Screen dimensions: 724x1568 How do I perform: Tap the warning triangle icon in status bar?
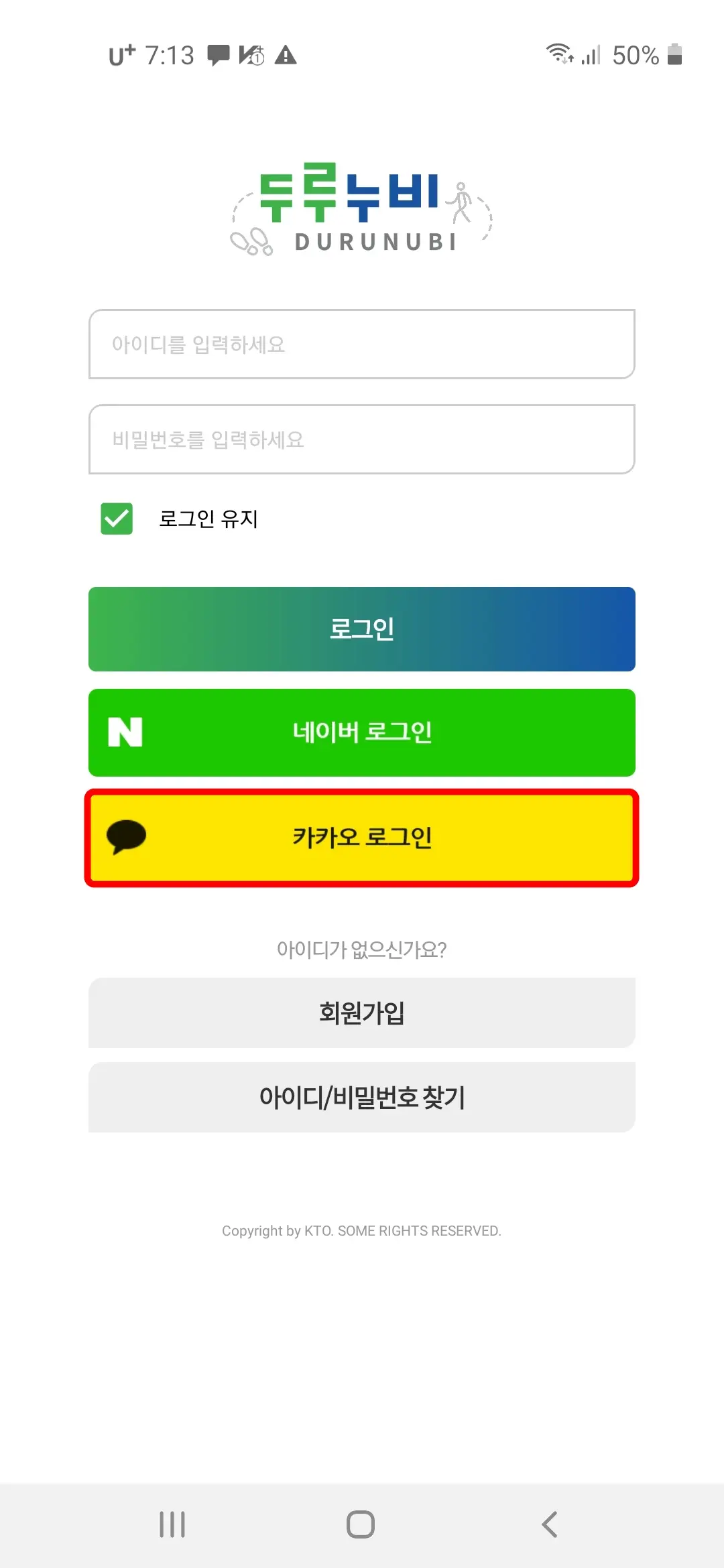284,56
